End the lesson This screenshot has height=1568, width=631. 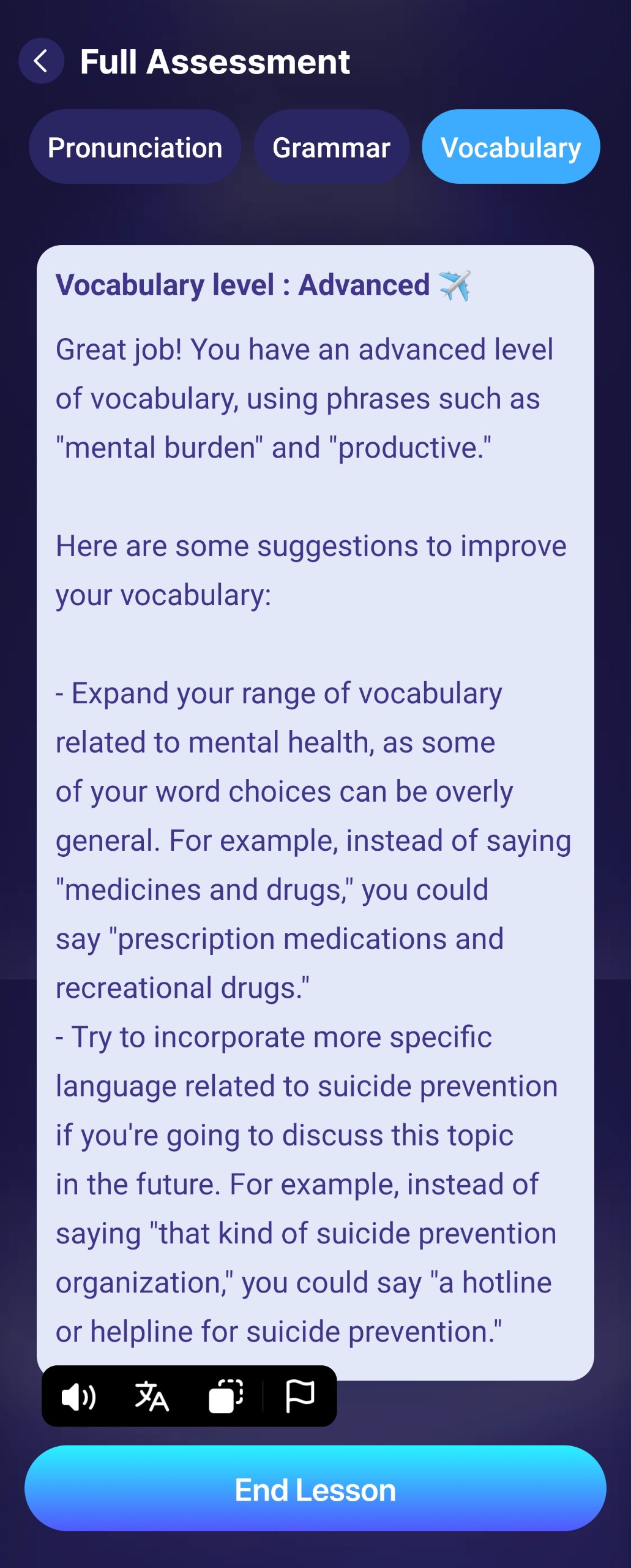(x=315, y=1490)
